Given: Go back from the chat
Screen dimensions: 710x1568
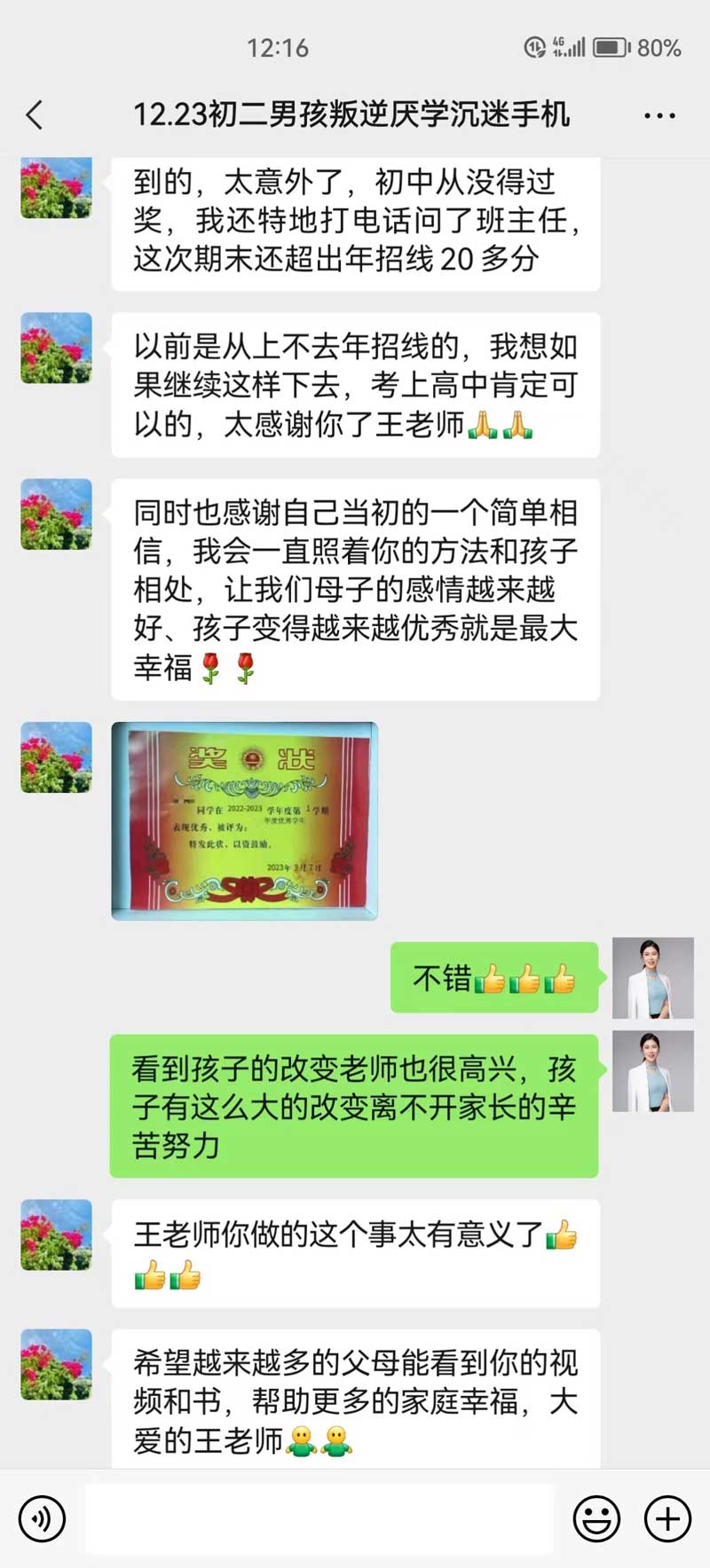Looking at the screenshot, I should pyautogui.click(x=35, y=115).
